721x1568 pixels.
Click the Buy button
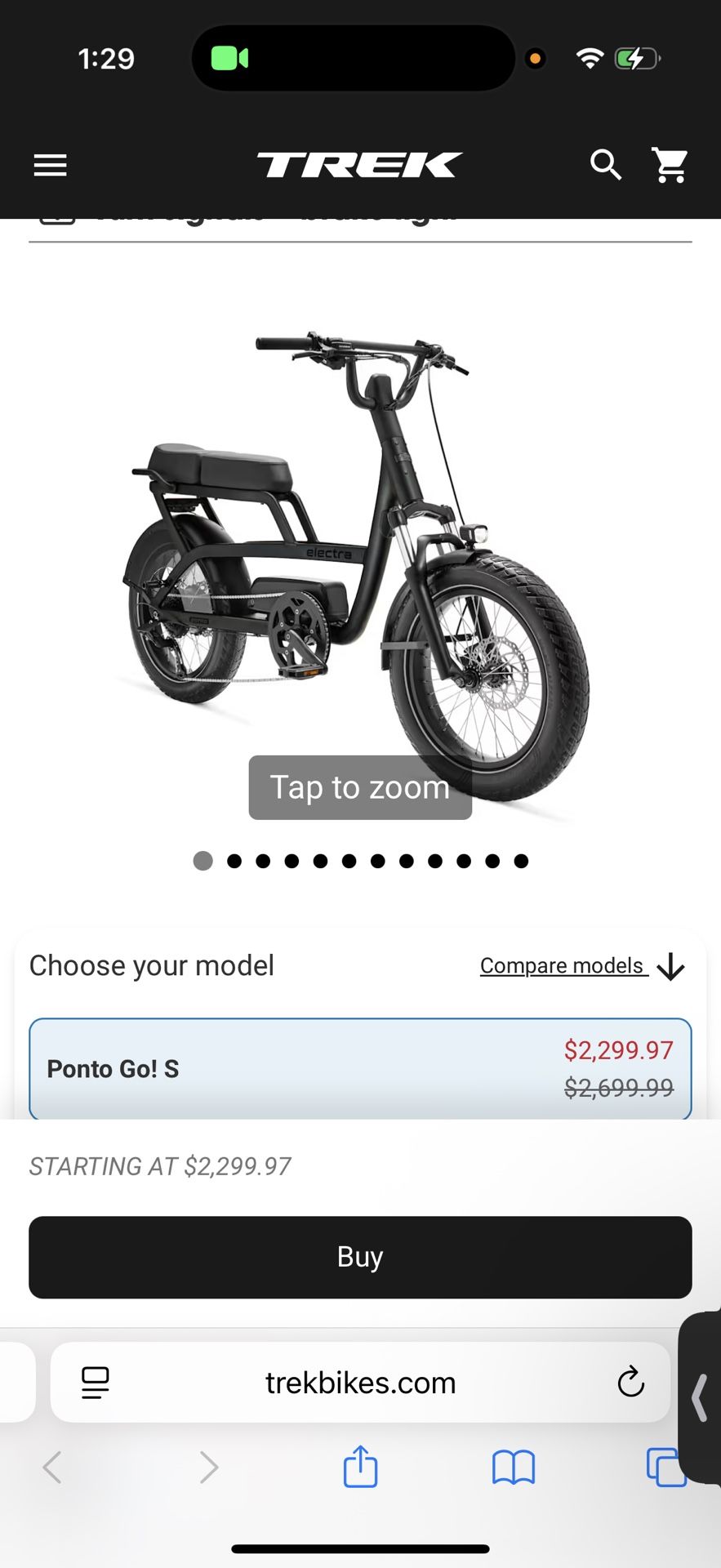tap(359, 1257)
